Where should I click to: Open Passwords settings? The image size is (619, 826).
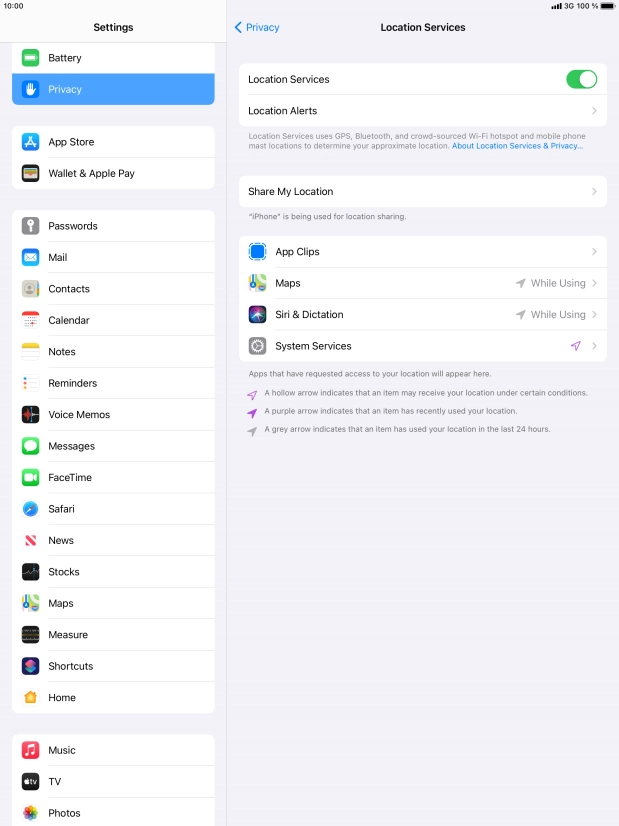(113, 226)
